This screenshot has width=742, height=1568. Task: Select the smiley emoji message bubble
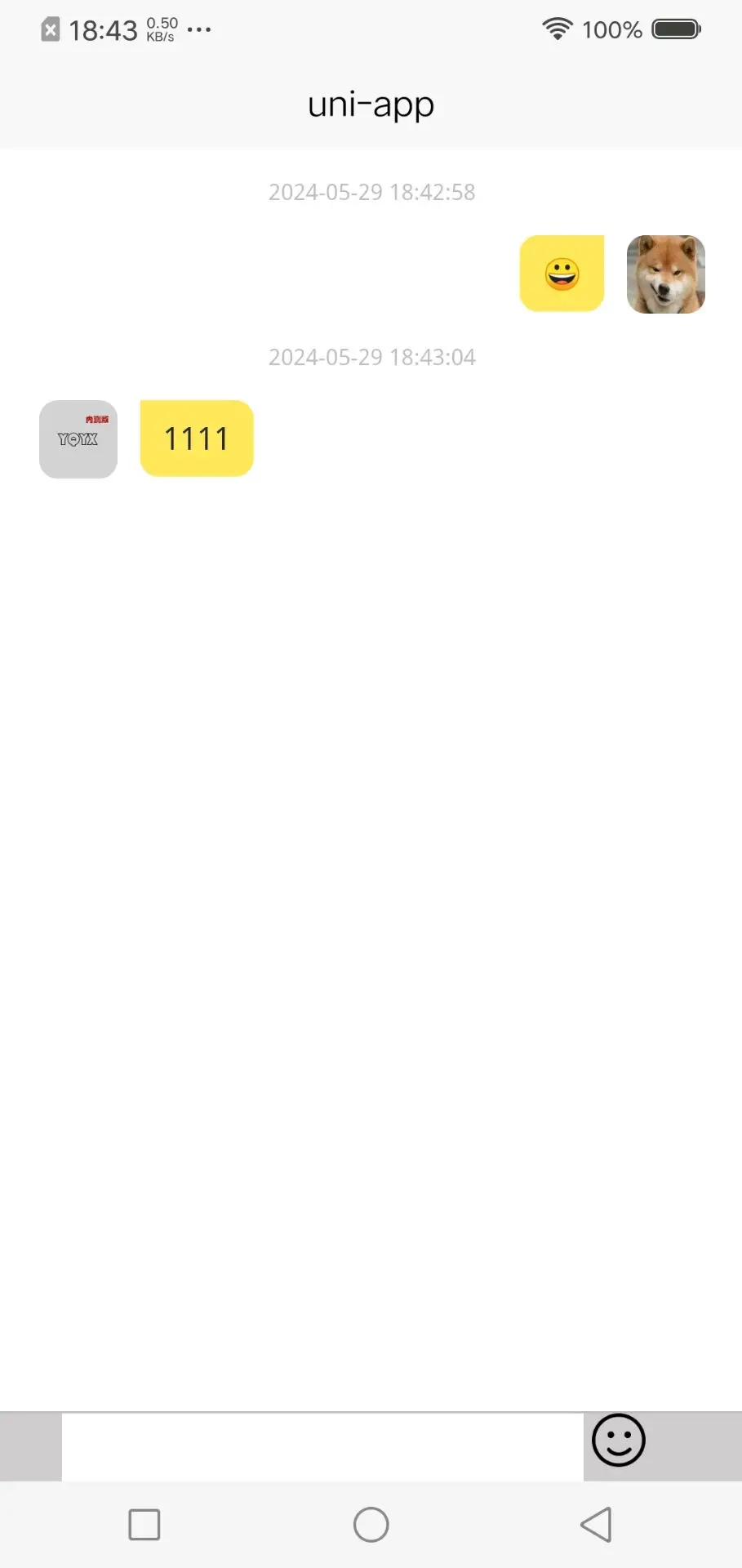tap(562, 274)
